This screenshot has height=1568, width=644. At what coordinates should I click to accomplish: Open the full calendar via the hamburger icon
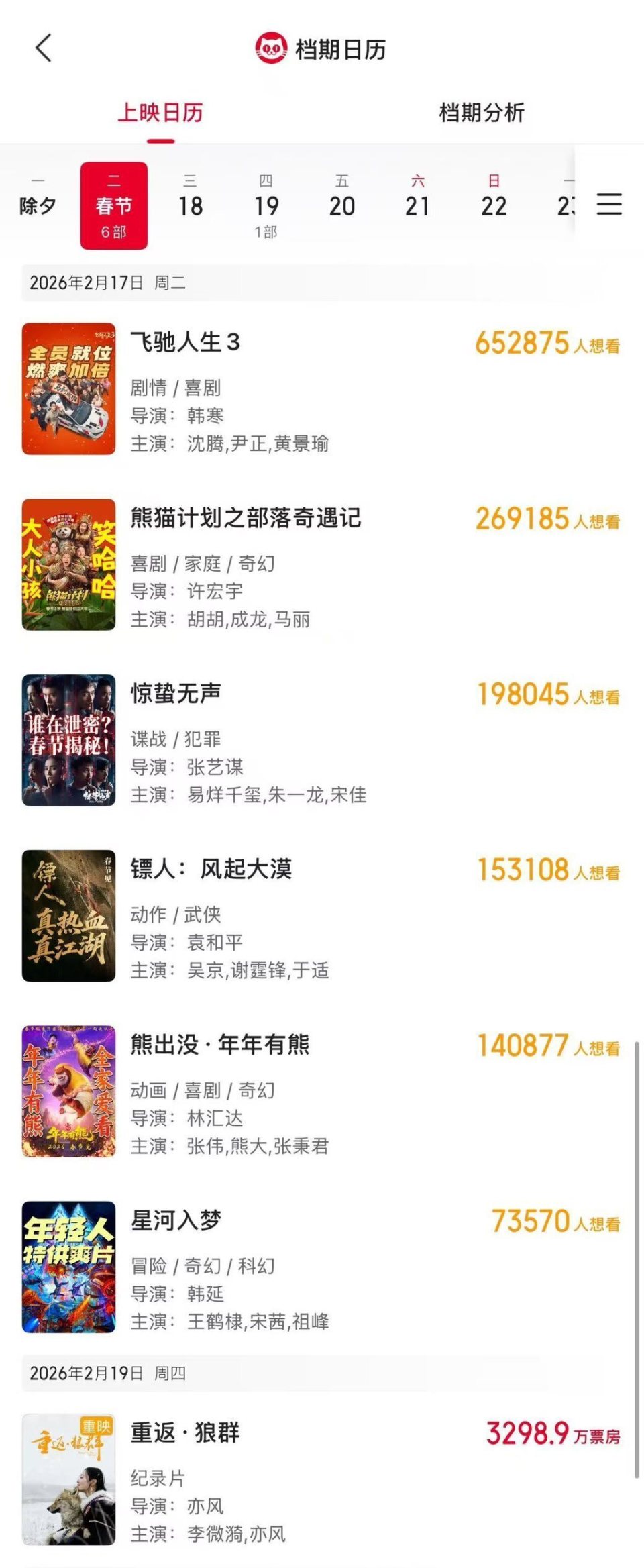click(608, 203)
